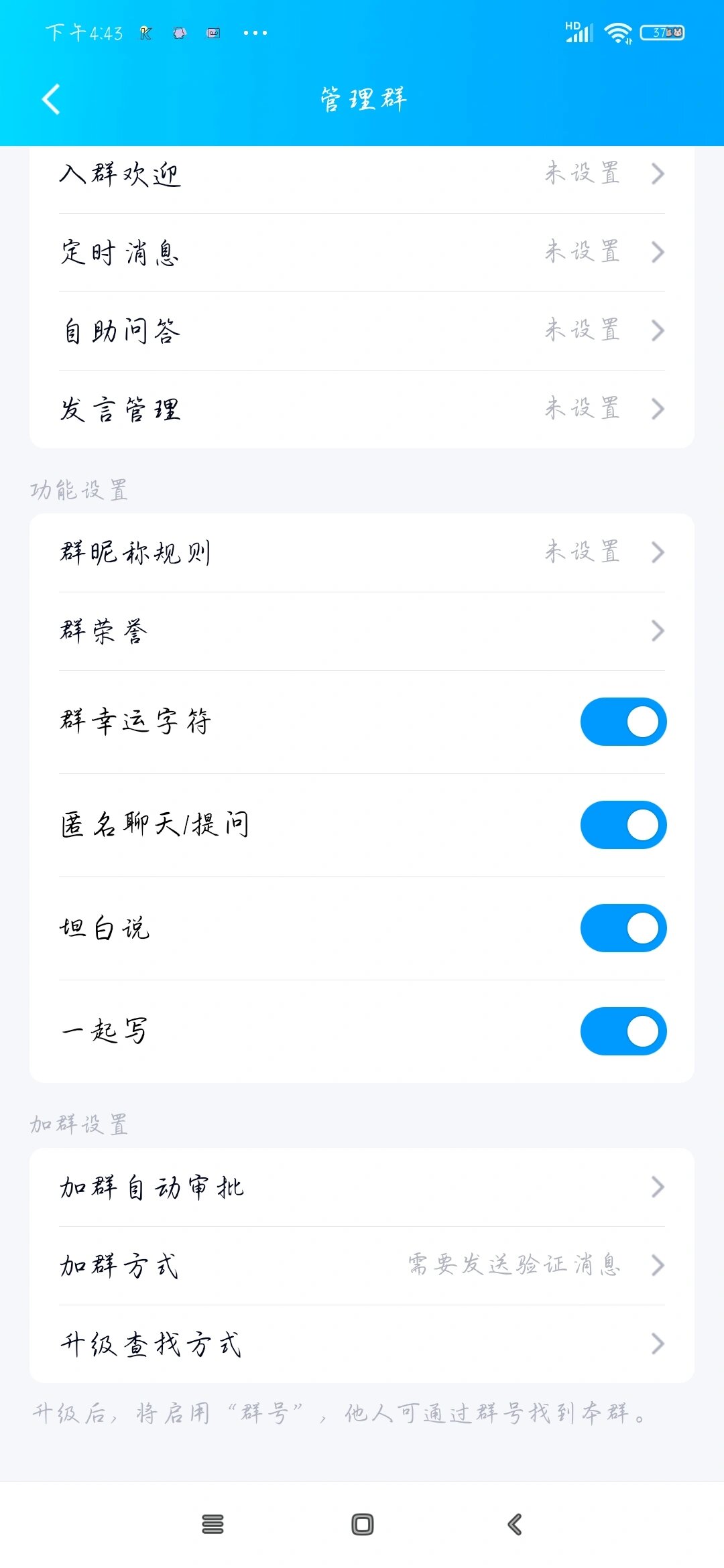Open 群昵称规则 settings
The height and width of the screenshot is (1568, 724).
(362, 553)
